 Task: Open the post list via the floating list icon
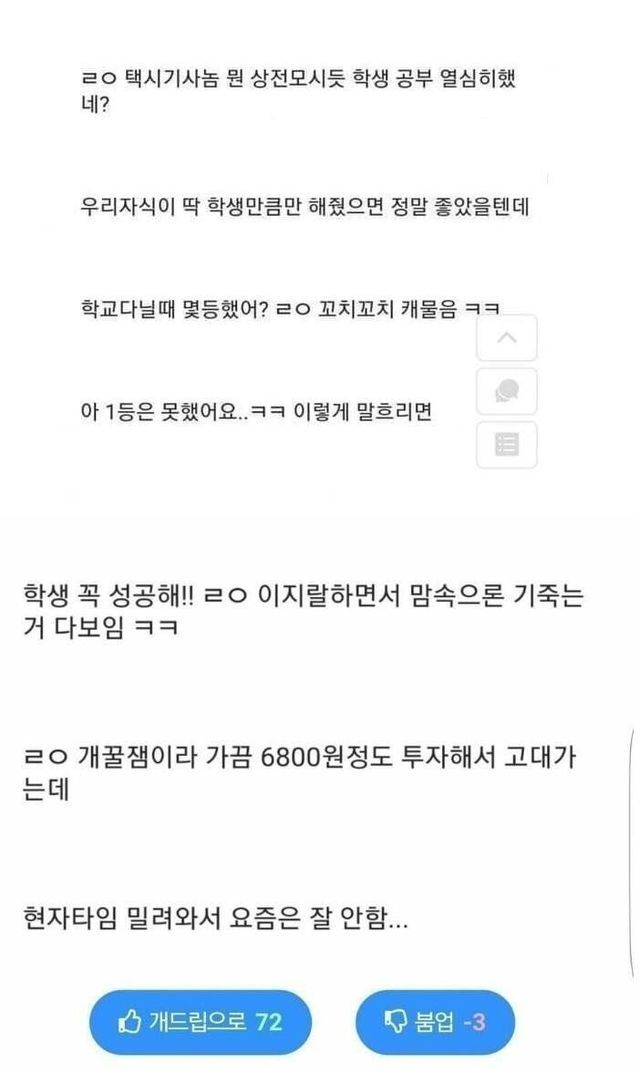507,444
